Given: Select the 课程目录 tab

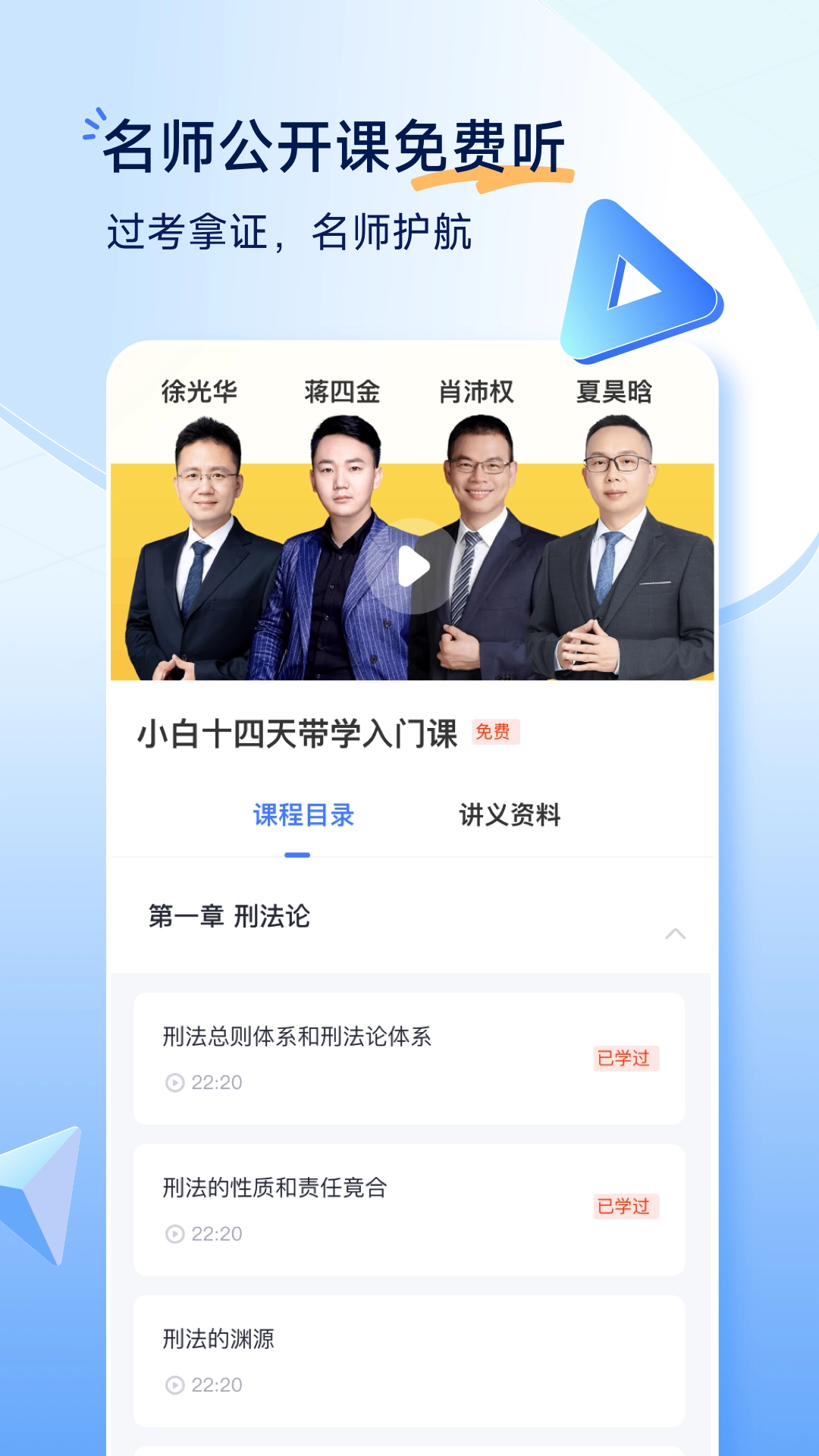Looking at the screenshot, I should click(303, 813).
